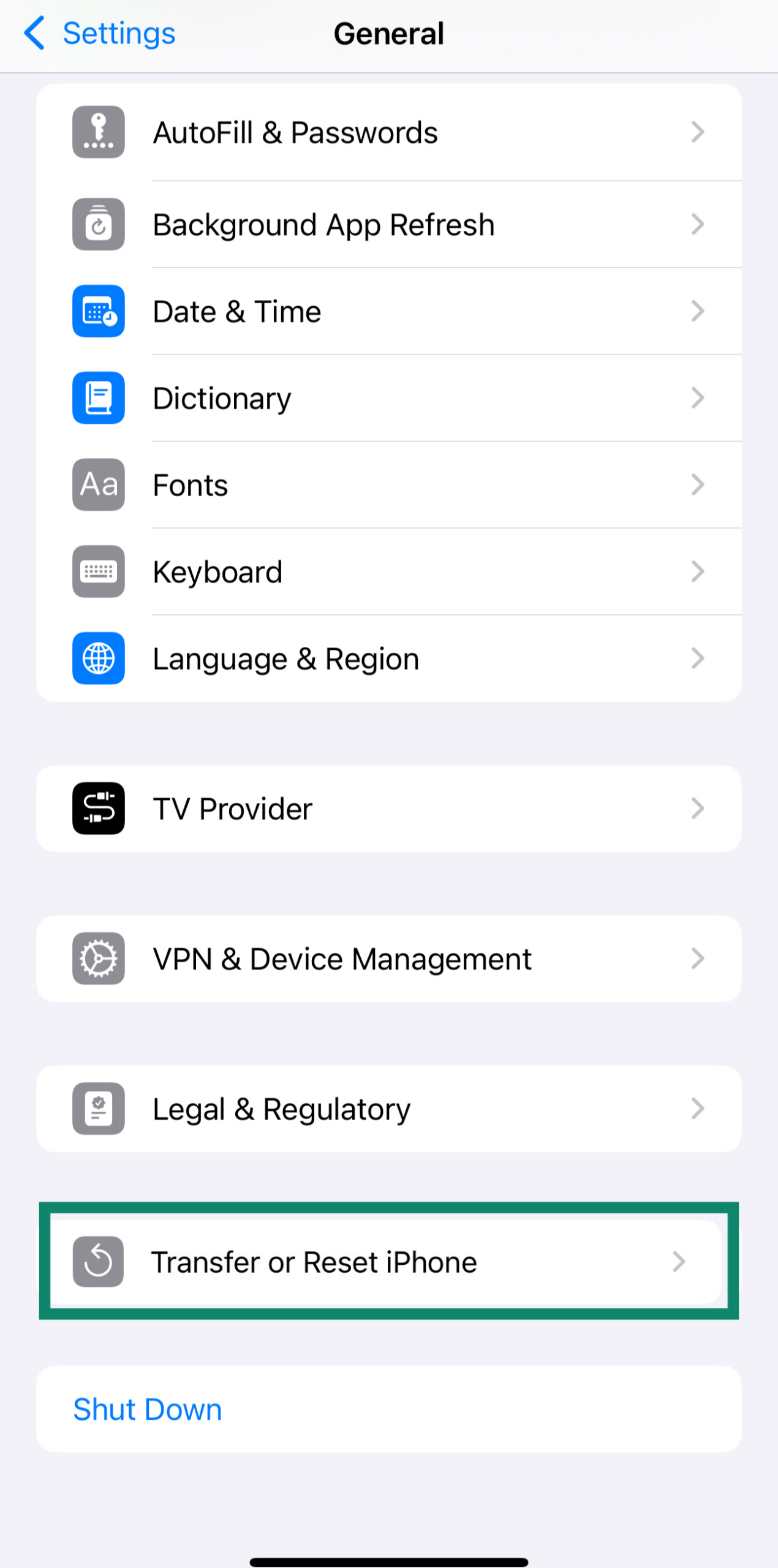This screenshot has width=778, height=1568.
Task: Go back to Settings
Action: (98, 34)
